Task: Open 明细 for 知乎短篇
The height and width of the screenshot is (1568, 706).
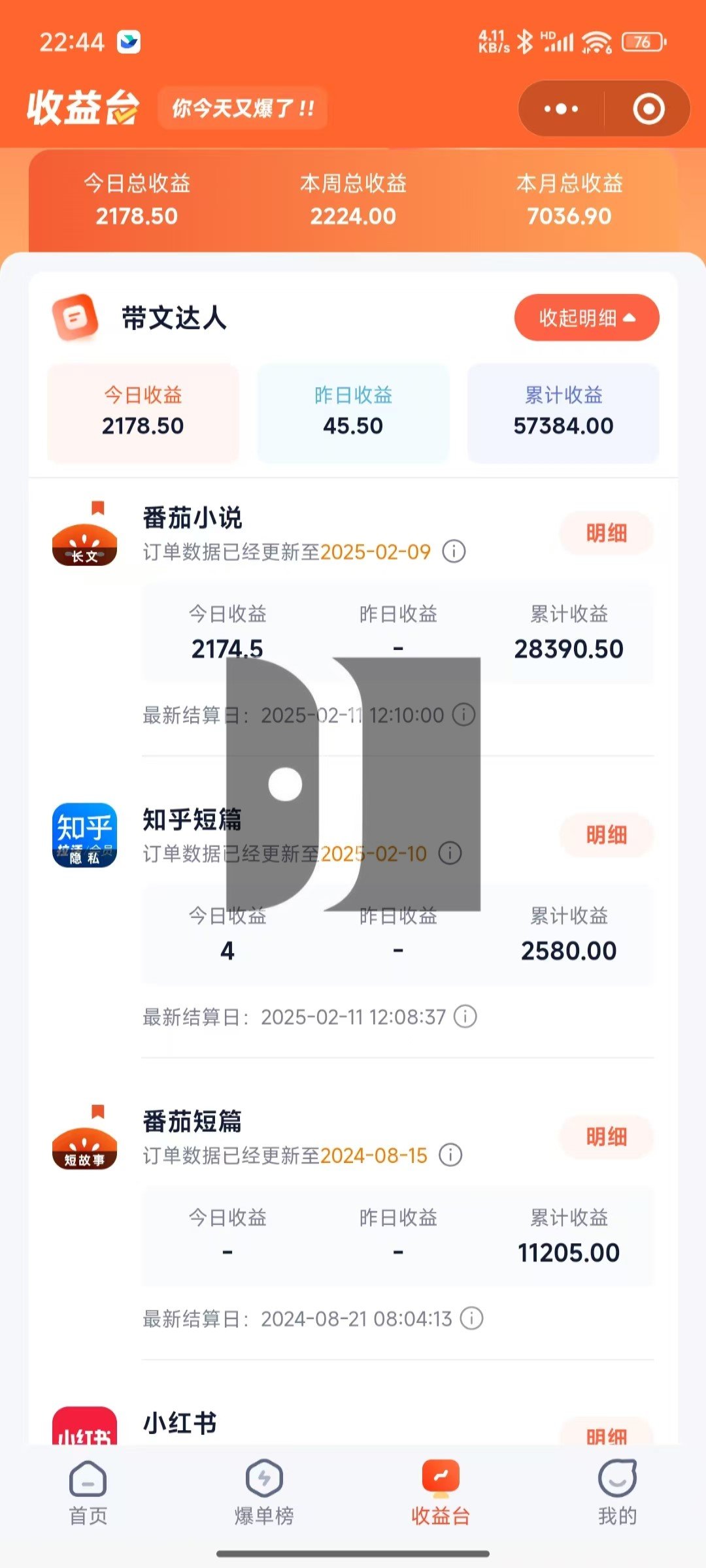Action: click(606, 836)
